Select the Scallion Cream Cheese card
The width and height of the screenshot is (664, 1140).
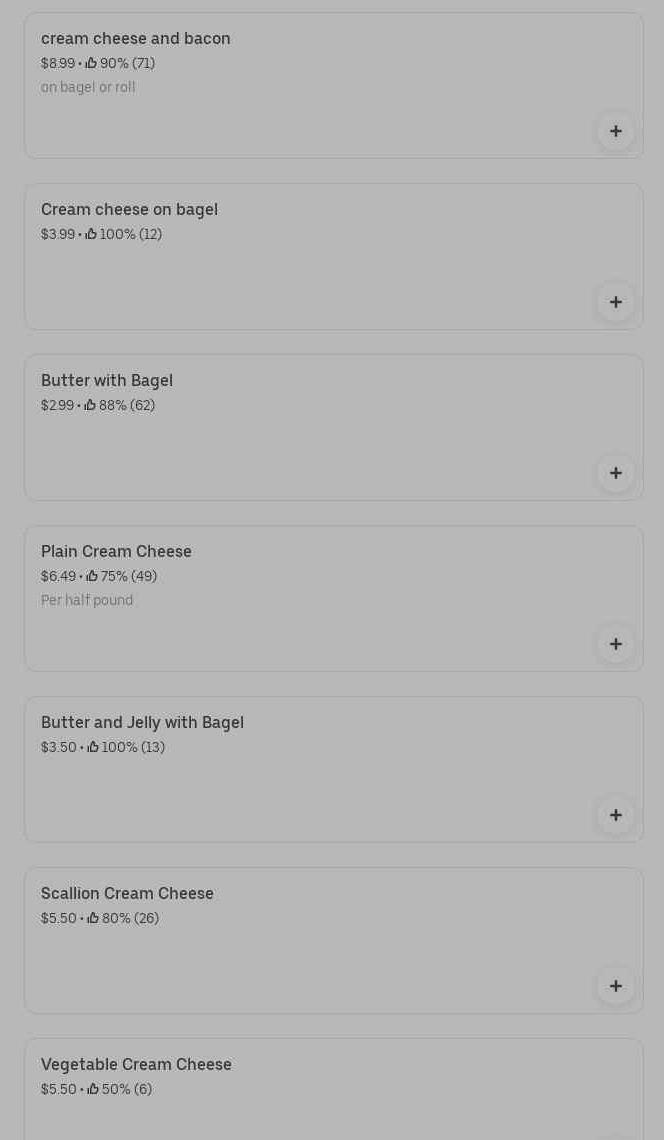300,940
